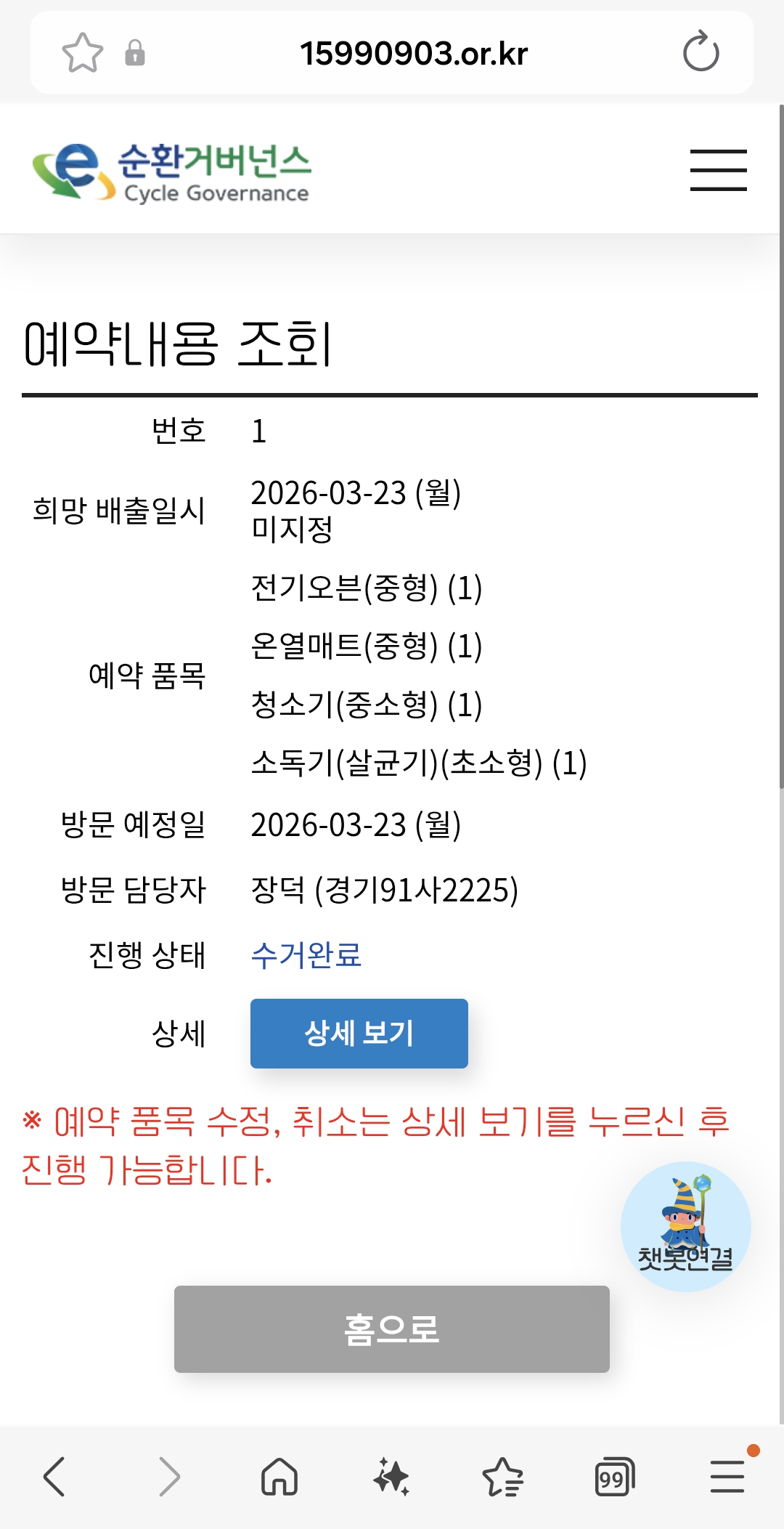Go back in browser
The width and height of the screenshot is (784, 1529).
[54, 1477]
